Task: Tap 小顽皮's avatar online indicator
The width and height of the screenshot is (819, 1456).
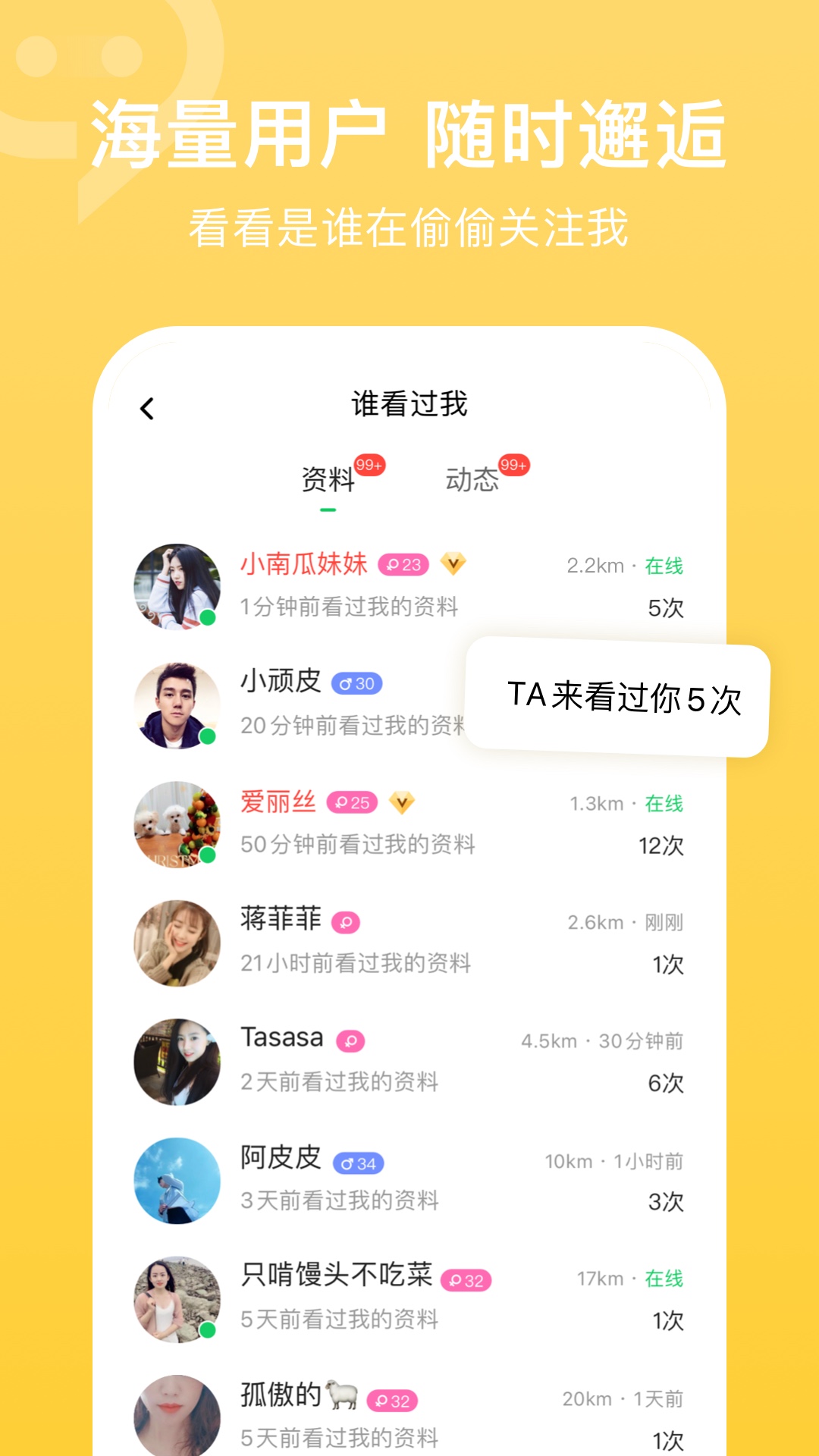Action: (206, 735)
